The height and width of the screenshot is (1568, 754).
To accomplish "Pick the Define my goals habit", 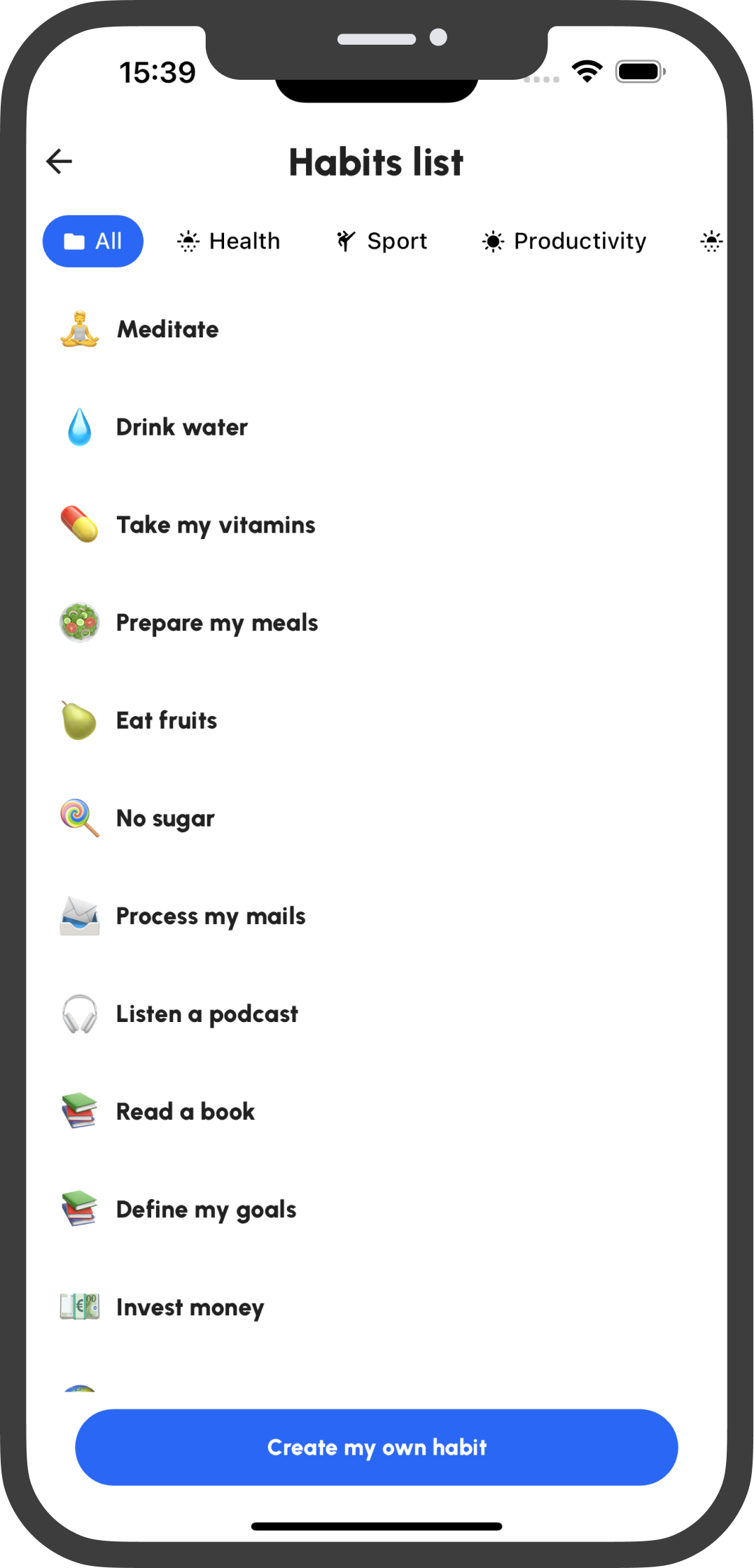I will pos(207,1210).
